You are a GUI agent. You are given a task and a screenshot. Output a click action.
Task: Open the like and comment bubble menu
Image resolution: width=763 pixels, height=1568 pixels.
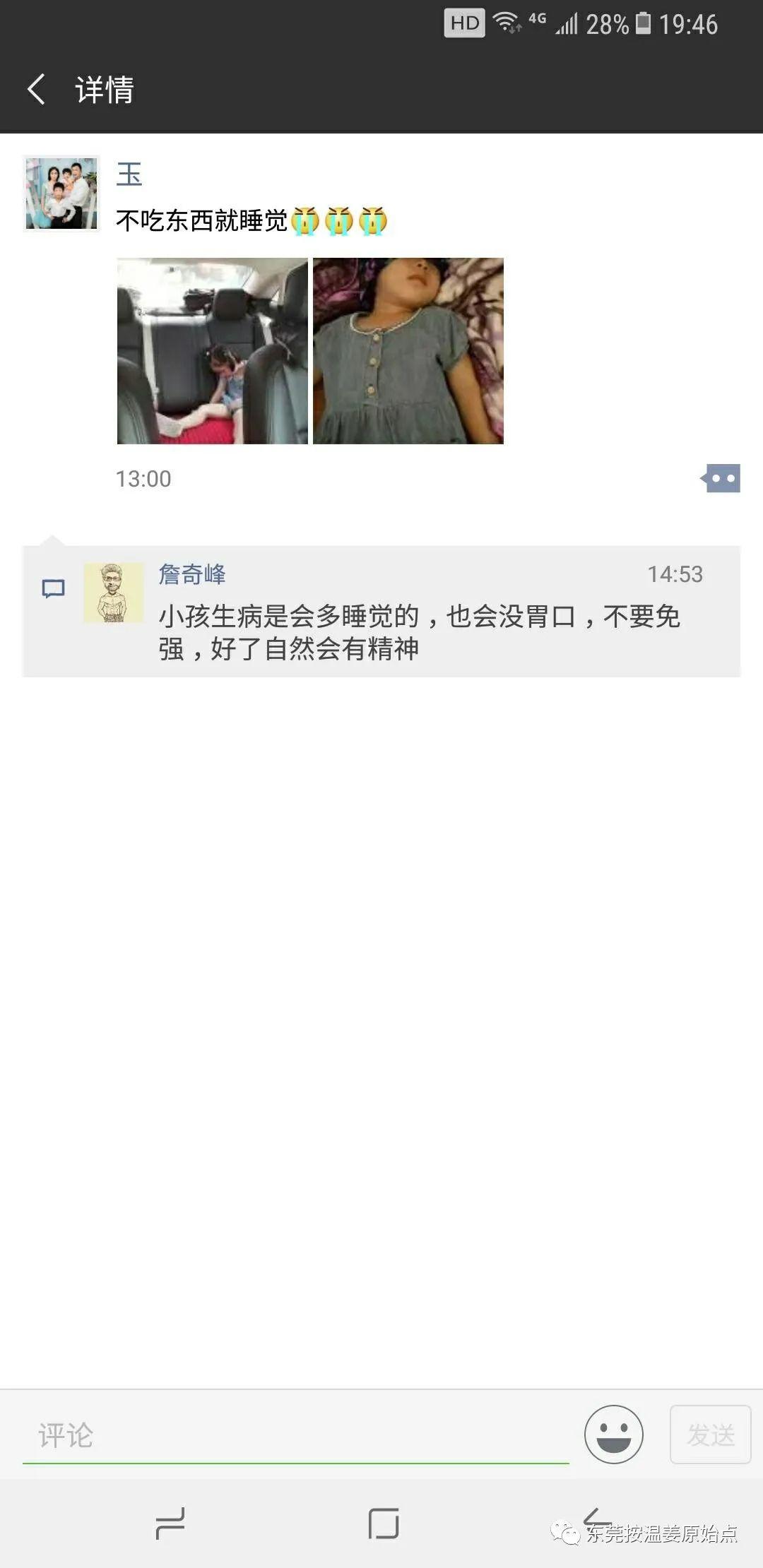click(x=721, y=478)
